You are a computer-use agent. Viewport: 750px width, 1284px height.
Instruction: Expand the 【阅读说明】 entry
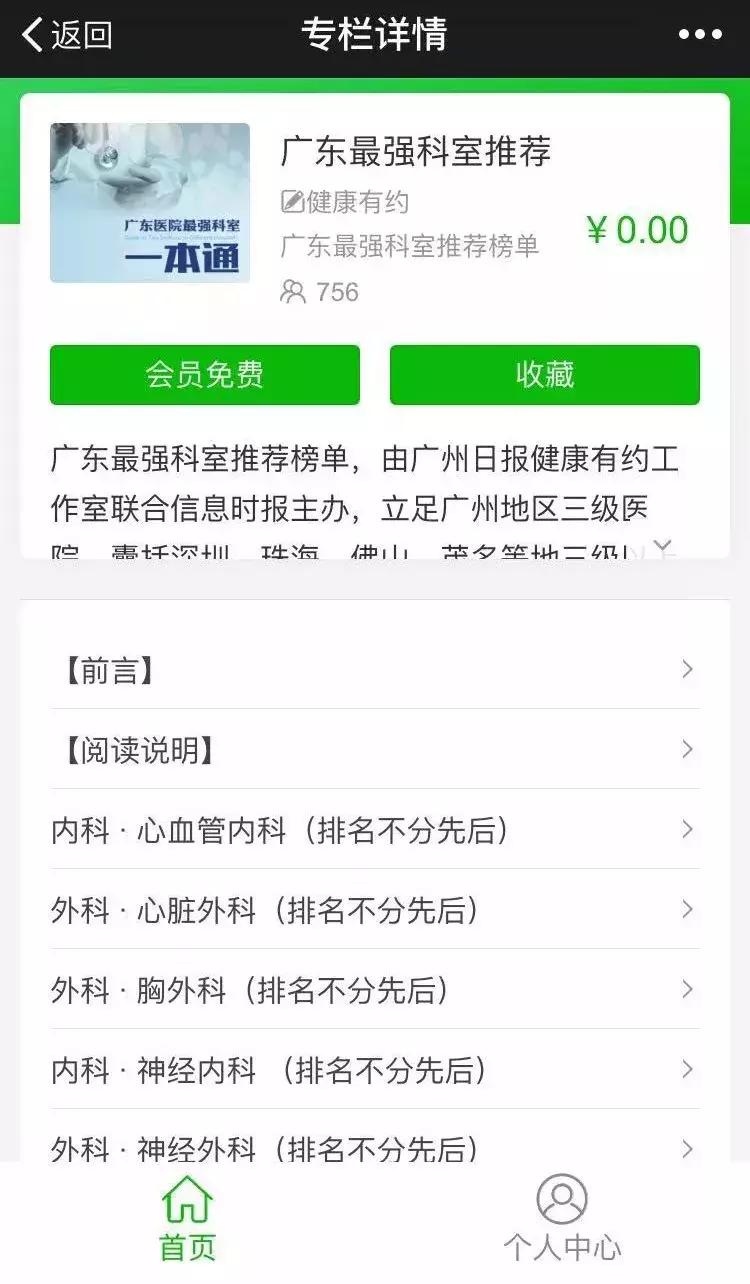(375, 748)
